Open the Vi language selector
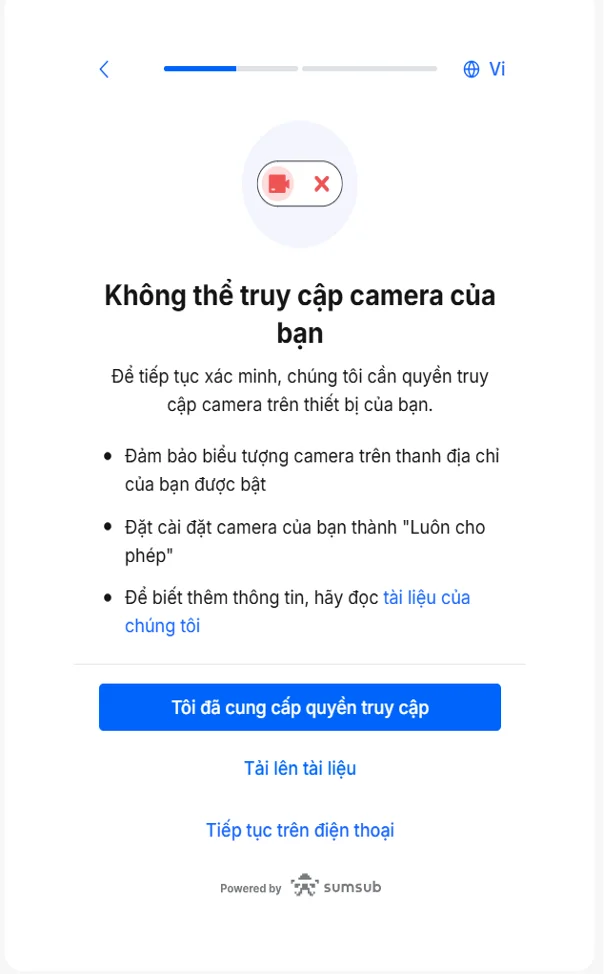This screenshot has width=605, height=976. coord(484,69)
